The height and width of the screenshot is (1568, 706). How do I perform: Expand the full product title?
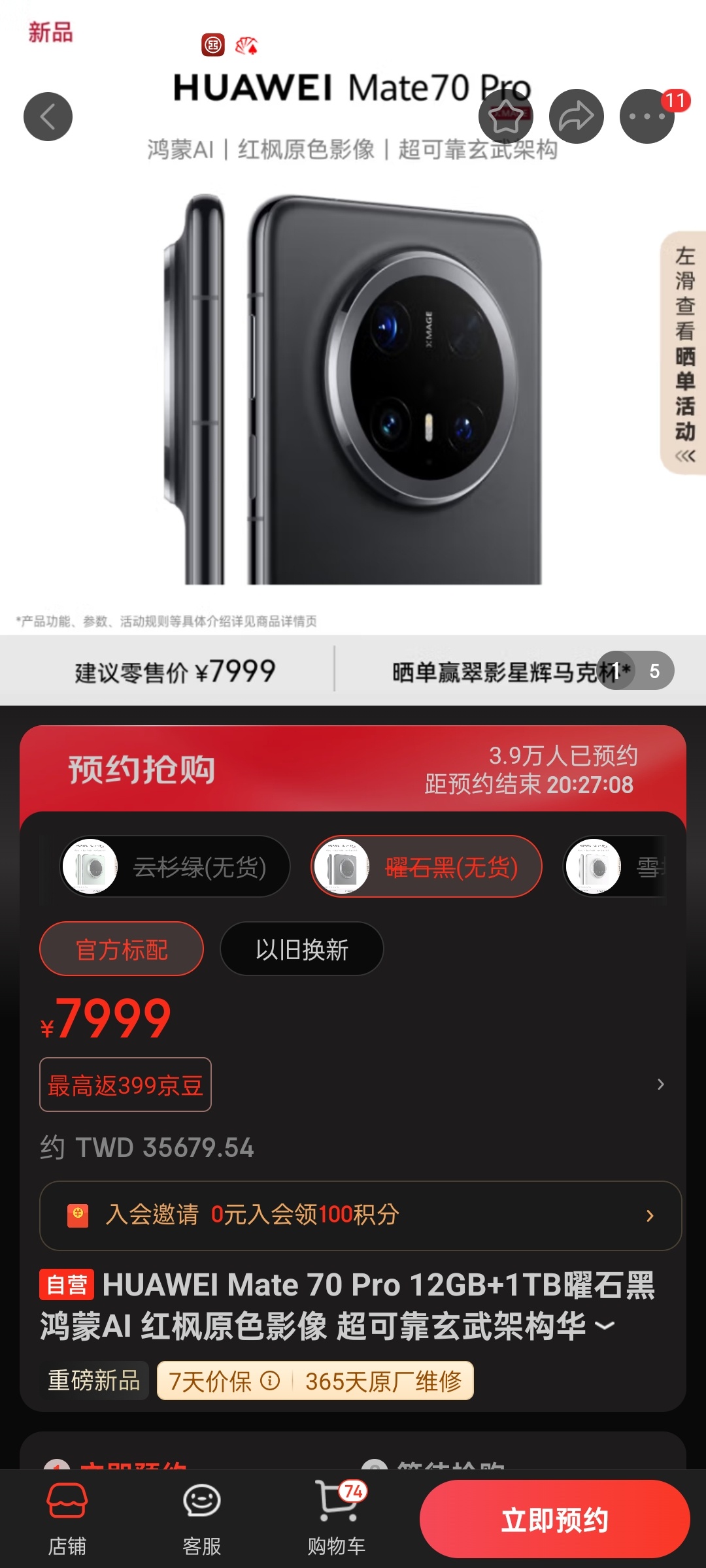click(x=605, y=1326)
